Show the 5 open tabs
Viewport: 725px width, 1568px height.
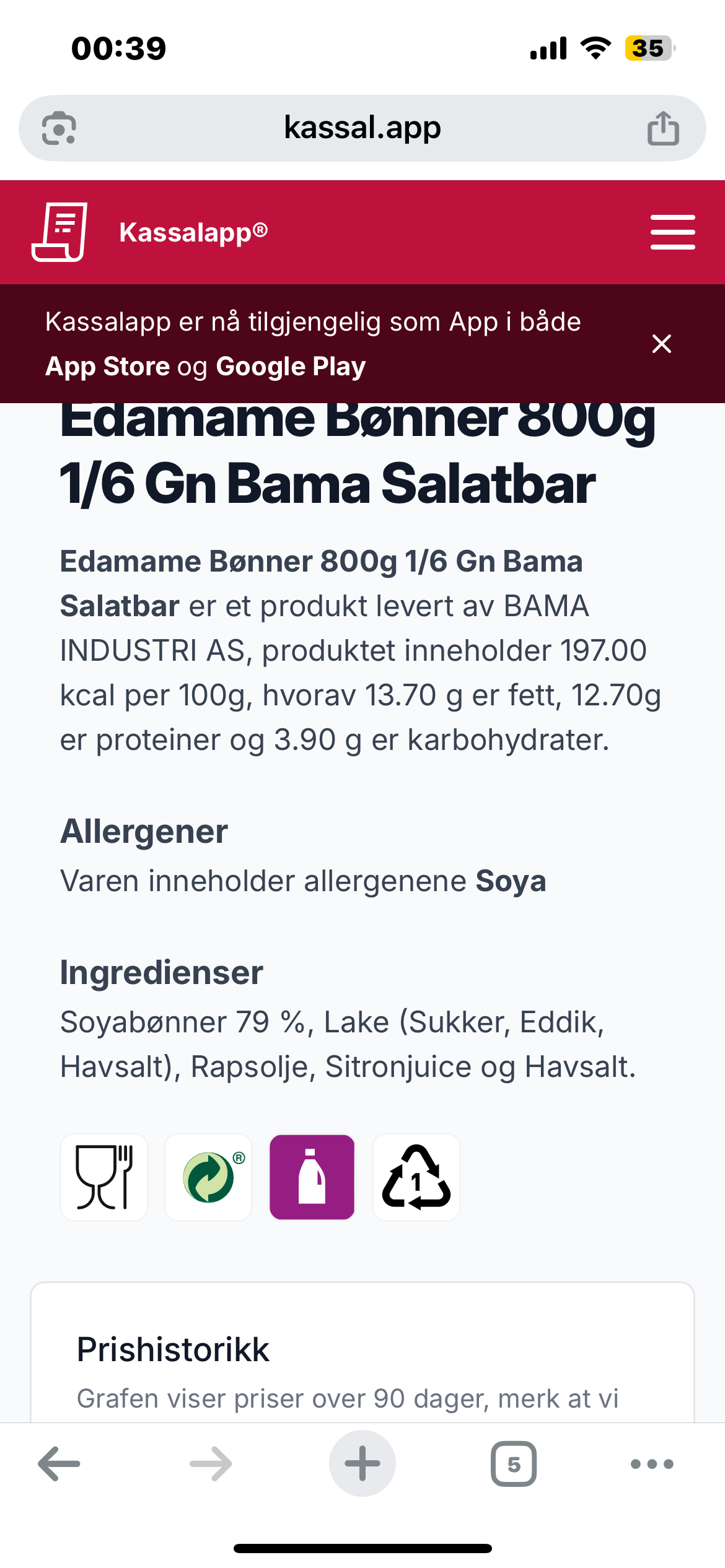pyautogui.click(x=514, y=1464)
